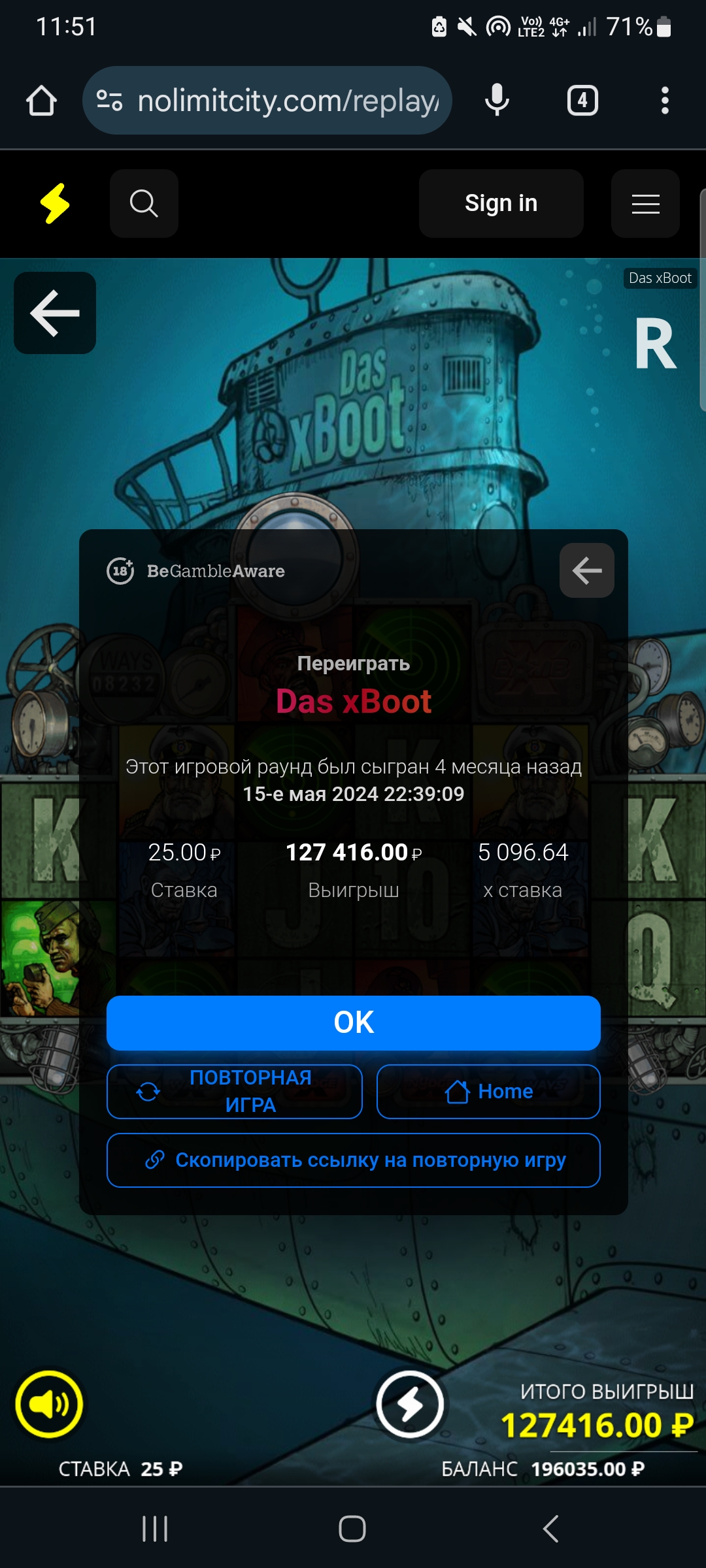Viewport: 706px width, 1568px height.
Task: Mute the game sound
Action: (x=49, y=1404)
